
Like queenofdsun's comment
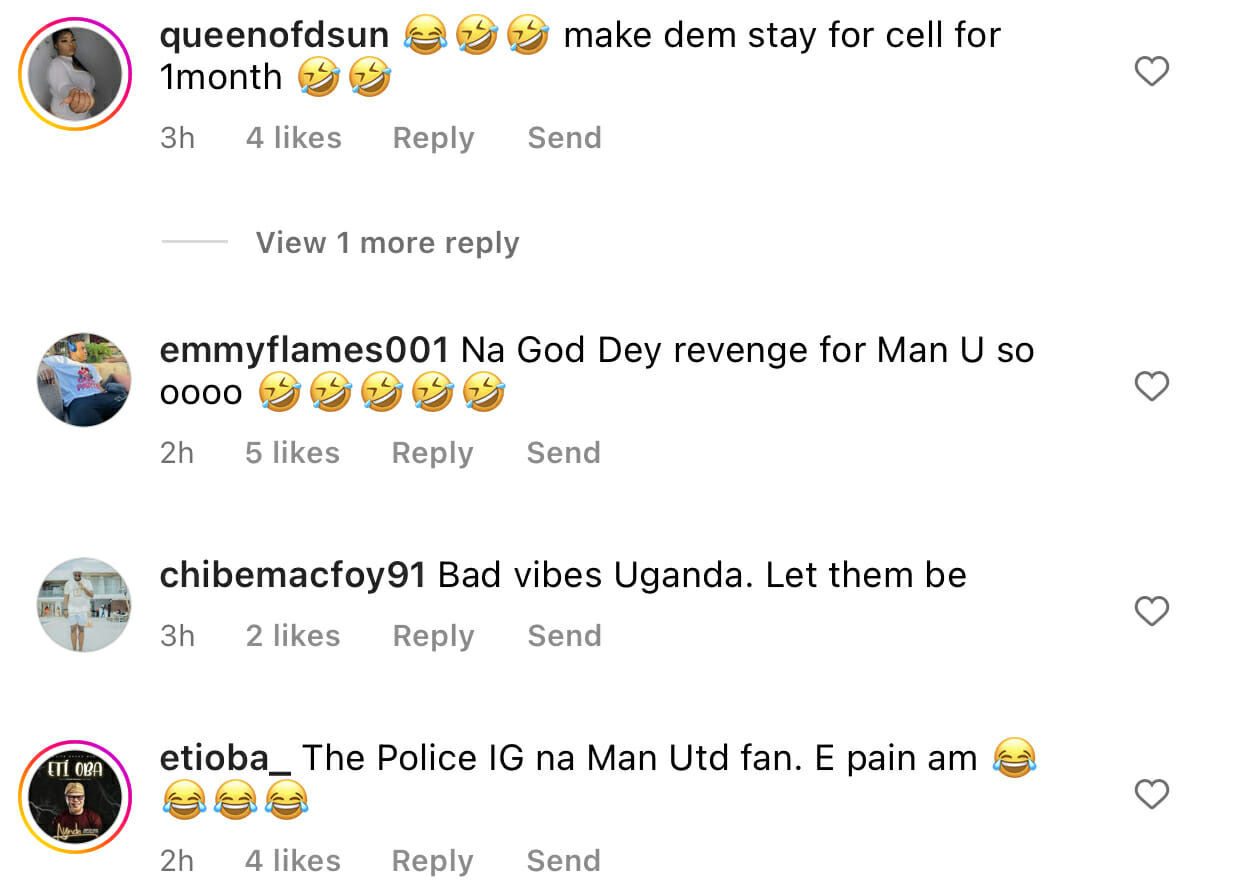1152,72
